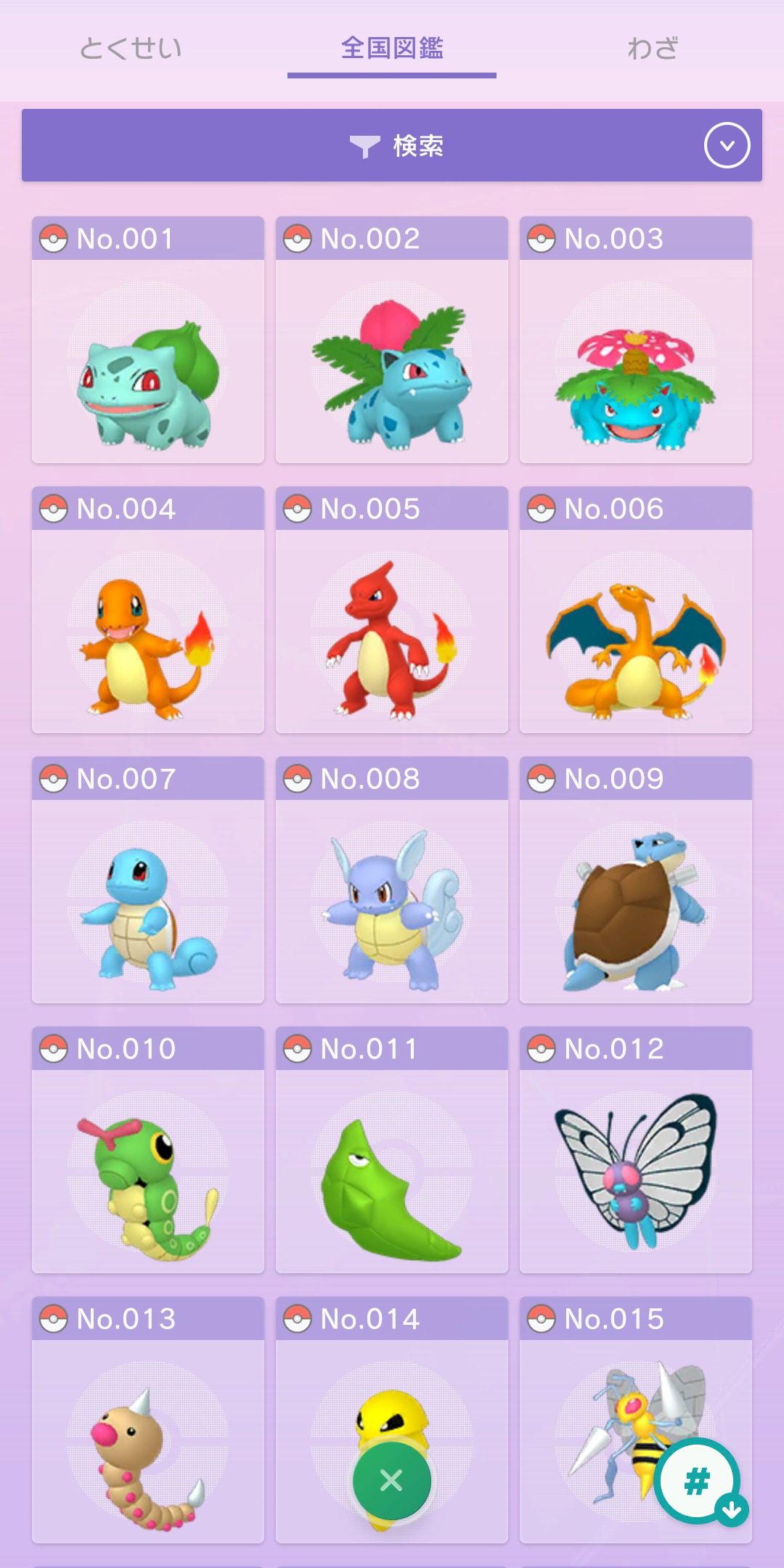Open the 検索 filter bar
This screenshot has width=784, height=1568.
tap(392, 145)
